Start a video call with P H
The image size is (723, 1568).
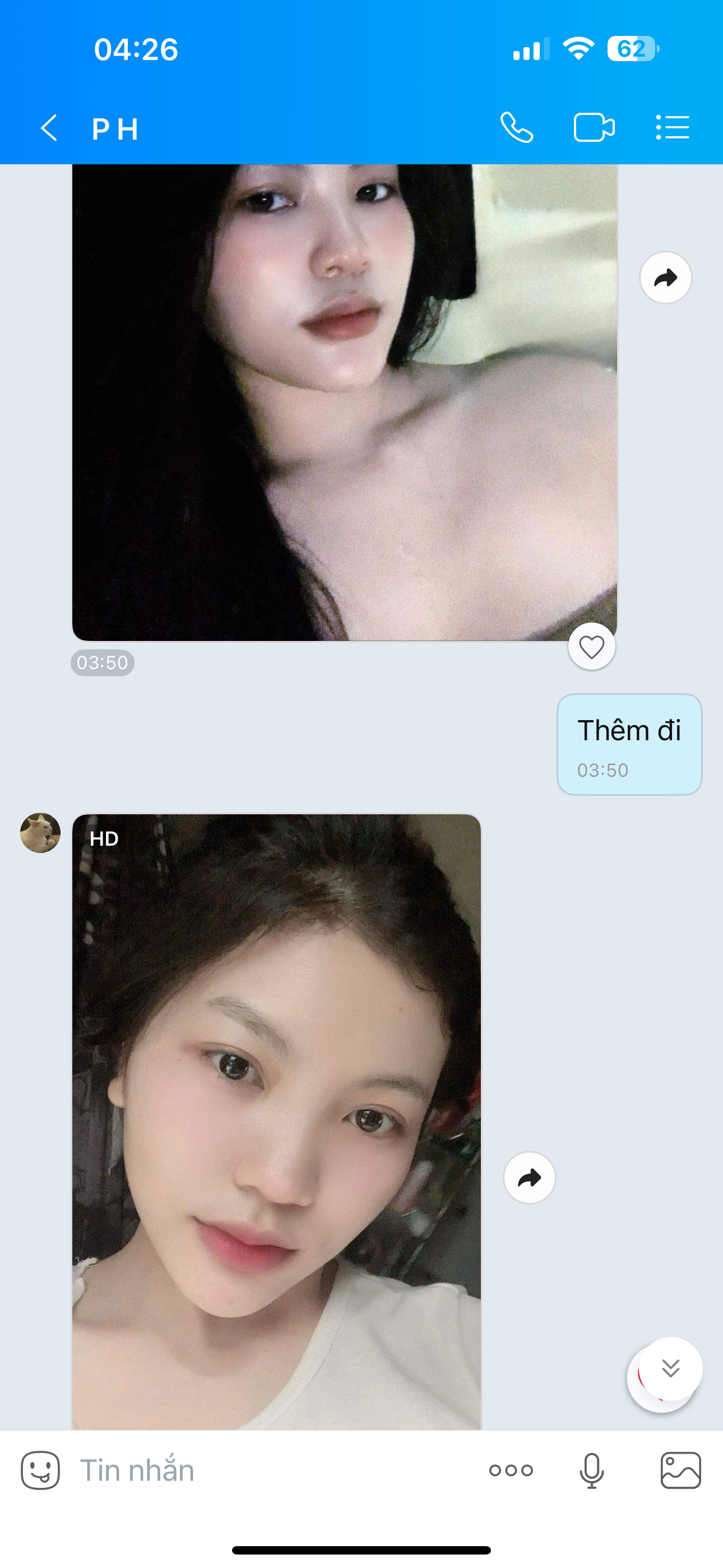tap(594, 128)
